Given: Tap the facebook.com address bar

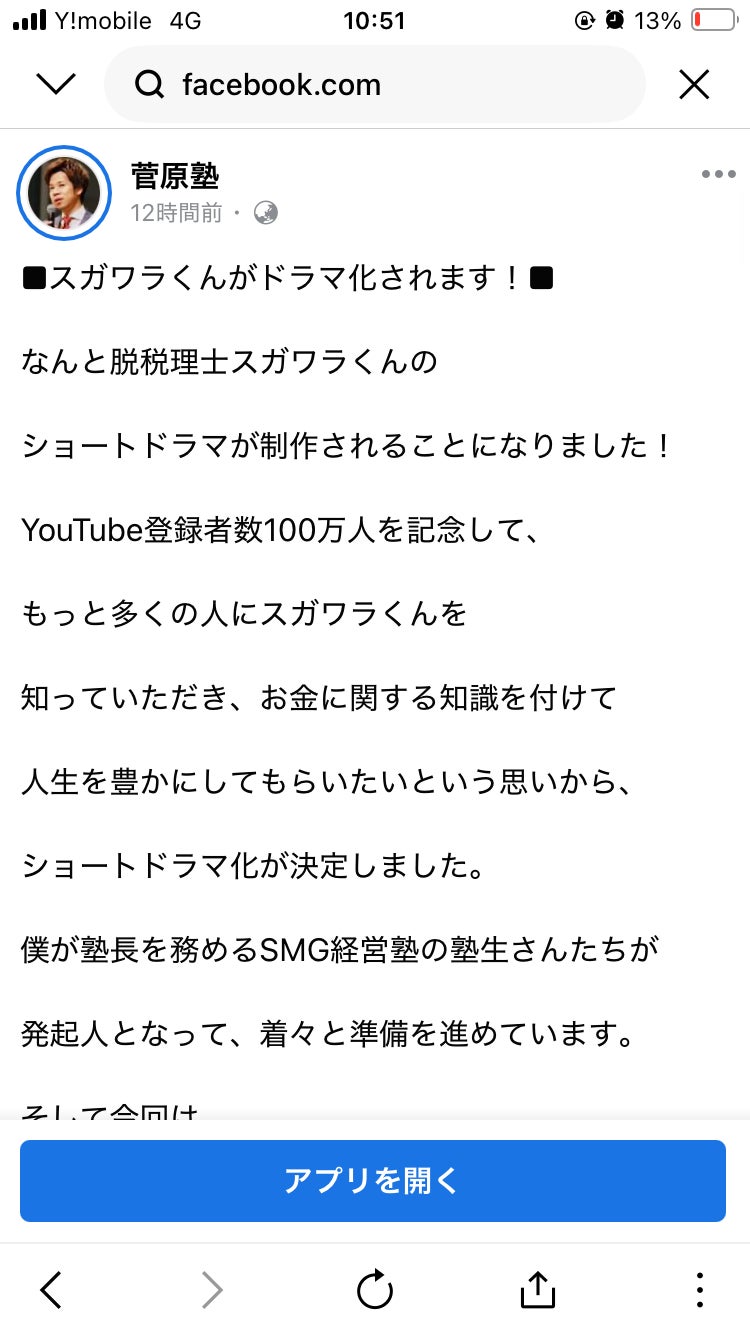Looking at the screenshot, I should click(375, 85).
